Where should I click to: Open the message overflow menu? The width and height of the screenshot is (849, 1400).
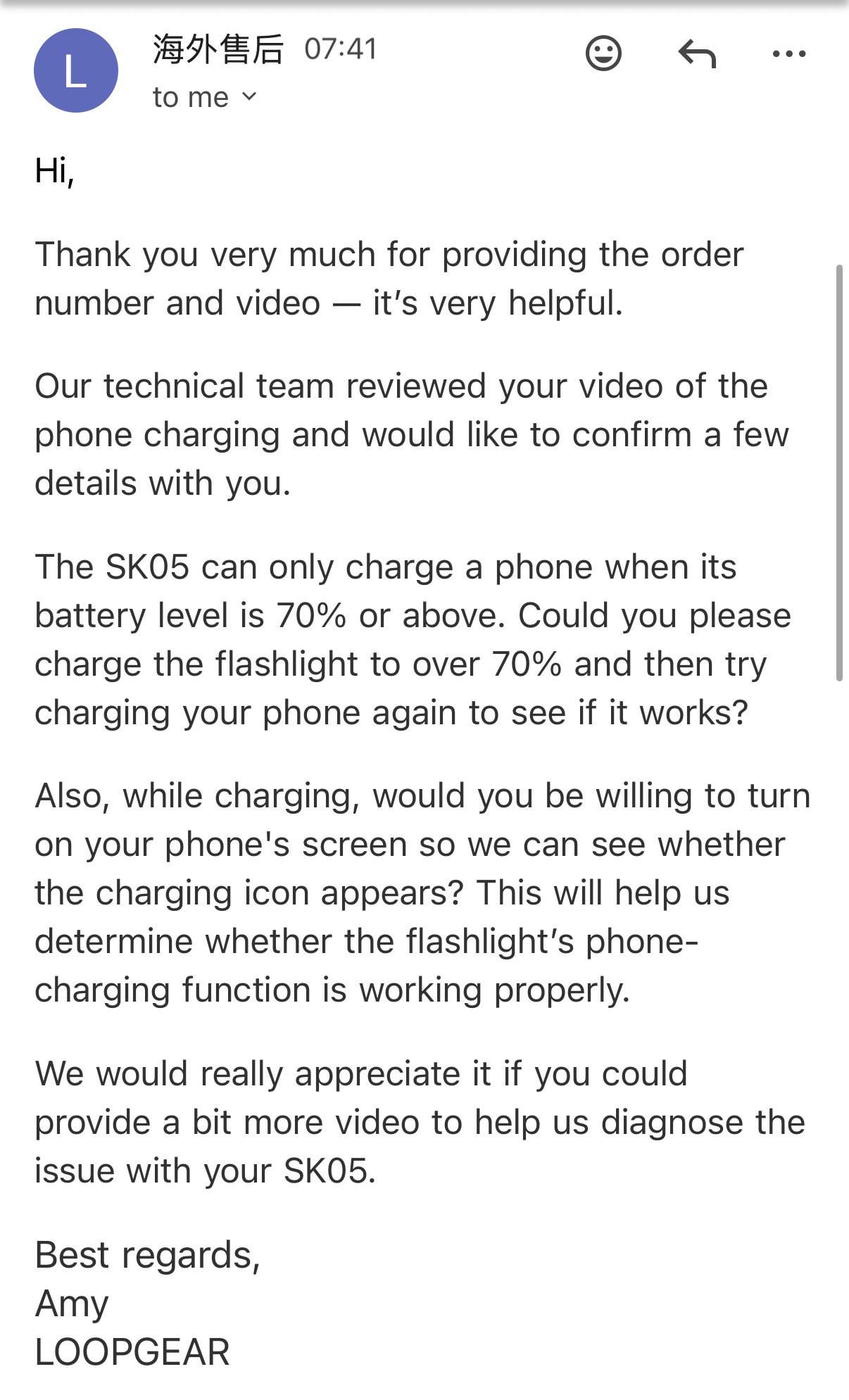click(x=788, y=53)
